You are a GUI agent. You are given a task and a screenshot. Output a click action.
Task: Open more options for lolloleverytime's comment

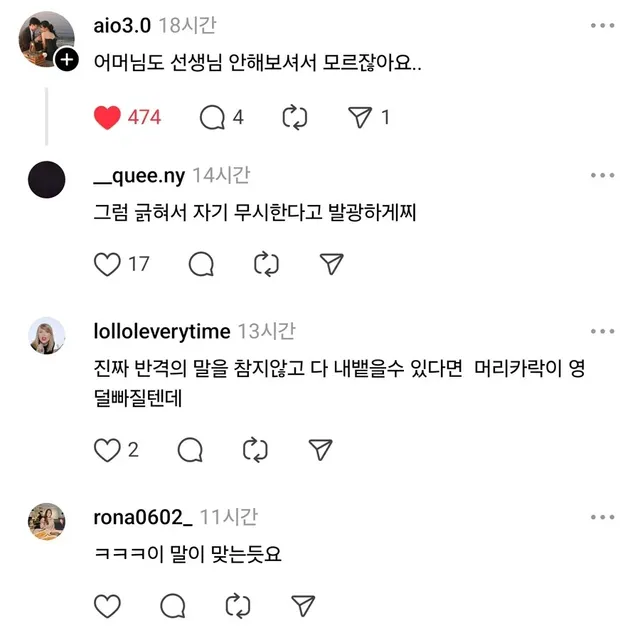pyautogui.click(x=602, y=331)
